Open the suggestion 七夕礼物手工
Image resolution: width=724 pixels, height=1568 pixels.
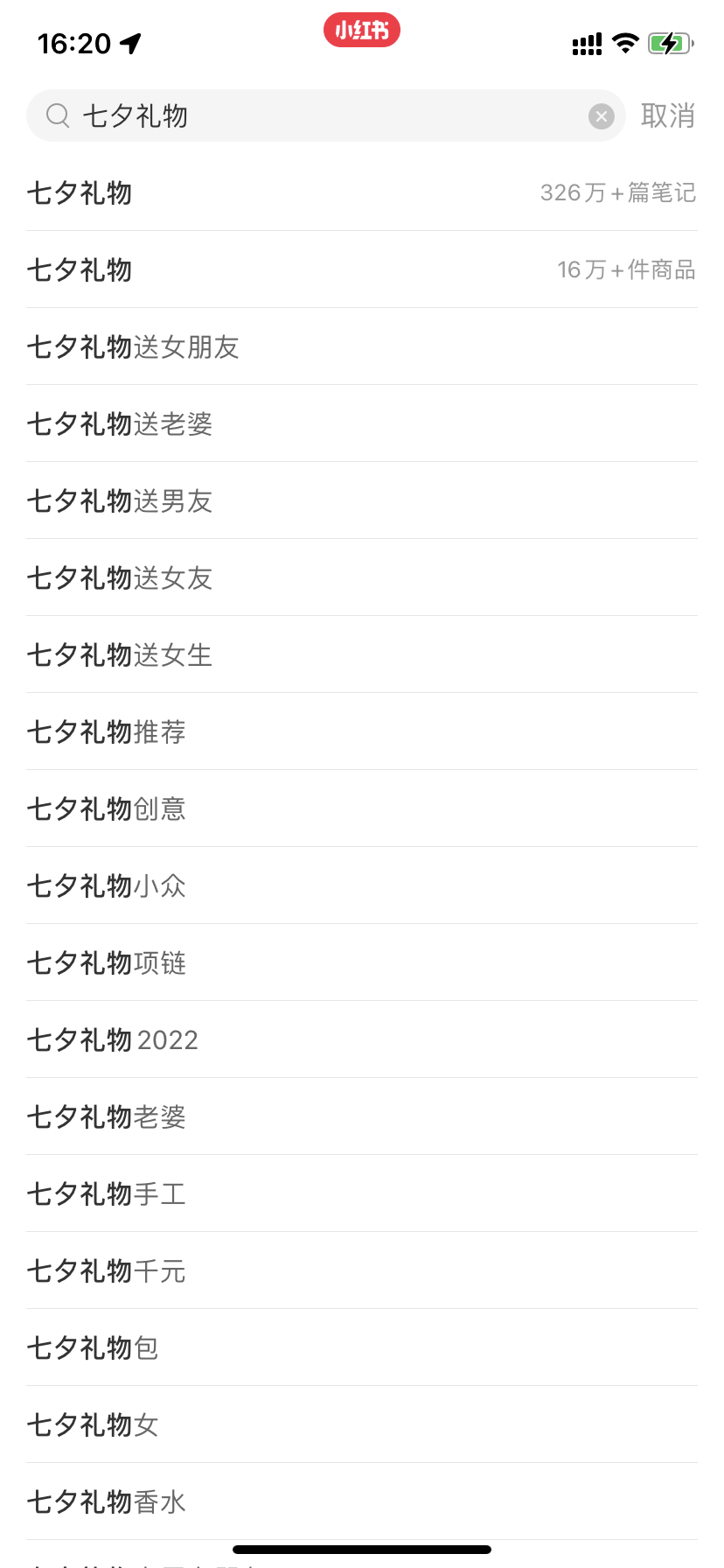pos(361,1193)
